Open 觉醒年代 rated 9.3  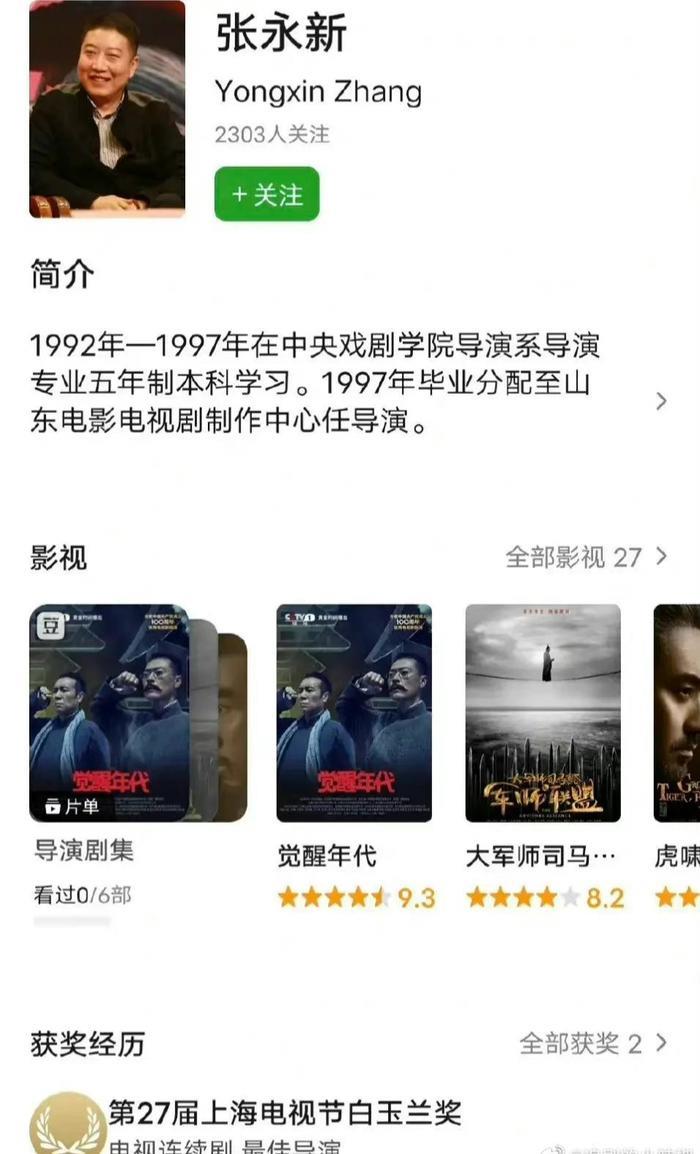pos(354,713)
